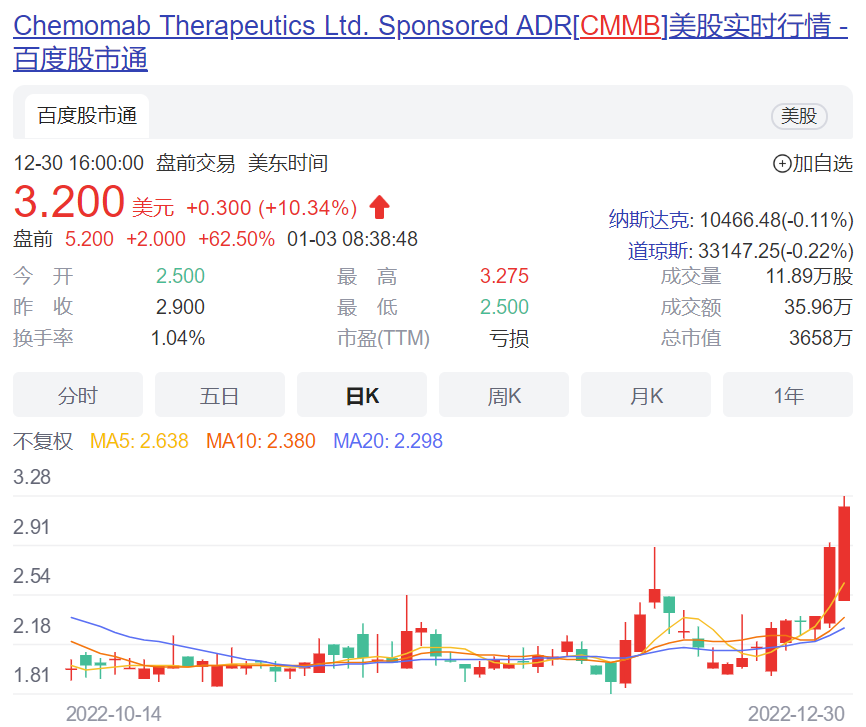Select the 百度股市通 tab

pos(87,116)
